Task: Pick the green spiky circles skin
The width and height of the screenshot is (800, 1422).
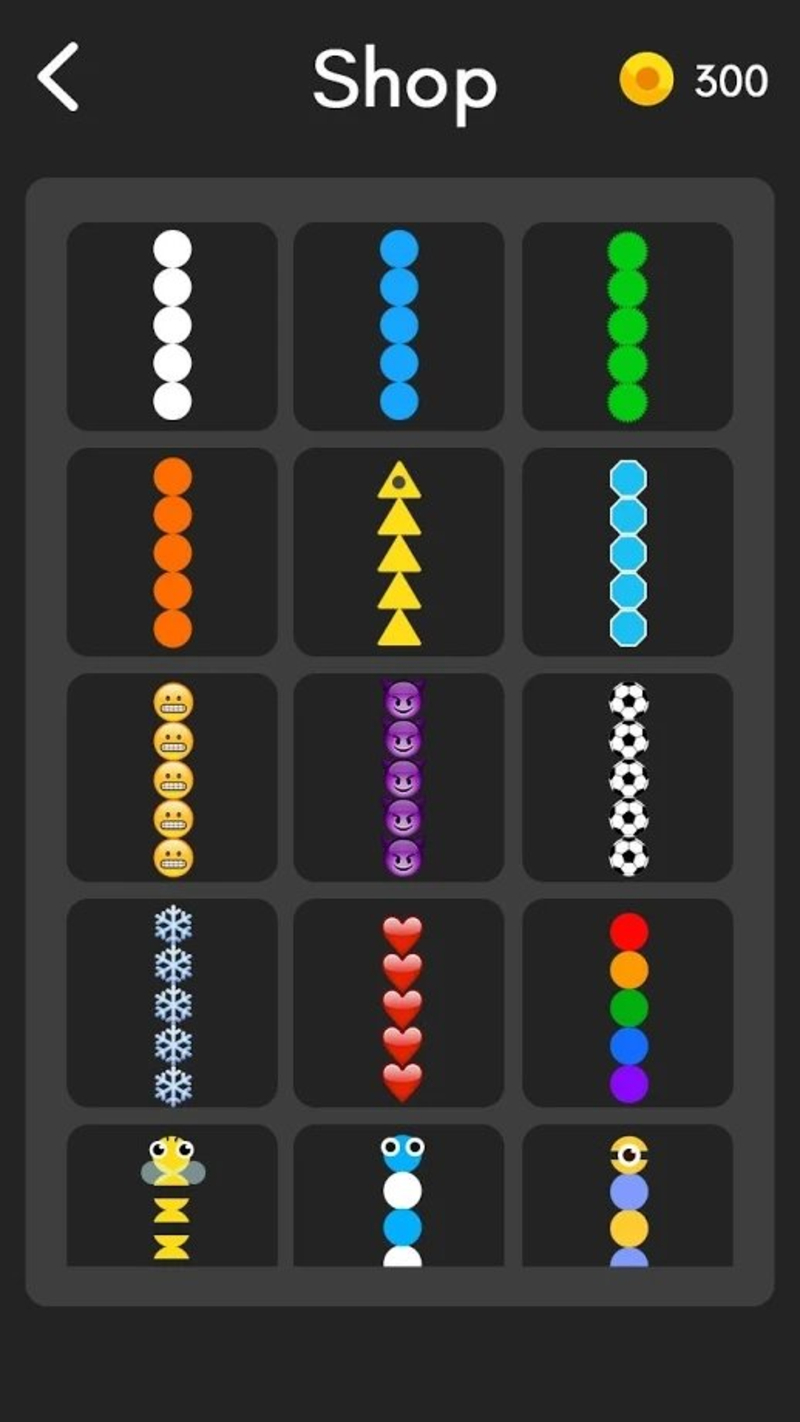Action: pyautogui.click(x=627, y=326)
